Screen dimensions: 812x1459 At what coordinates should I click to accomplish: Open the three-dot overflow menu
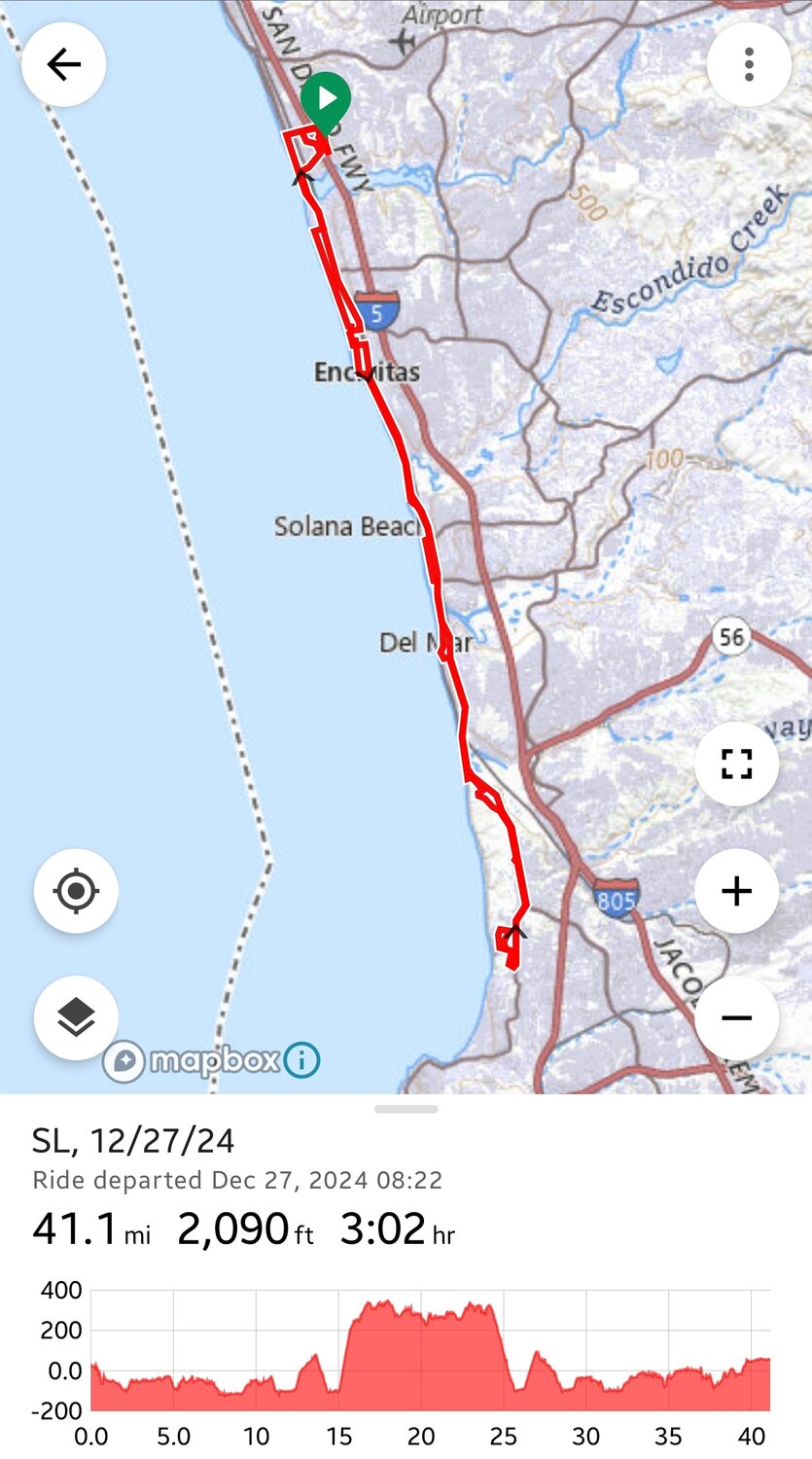pos(749,64)
